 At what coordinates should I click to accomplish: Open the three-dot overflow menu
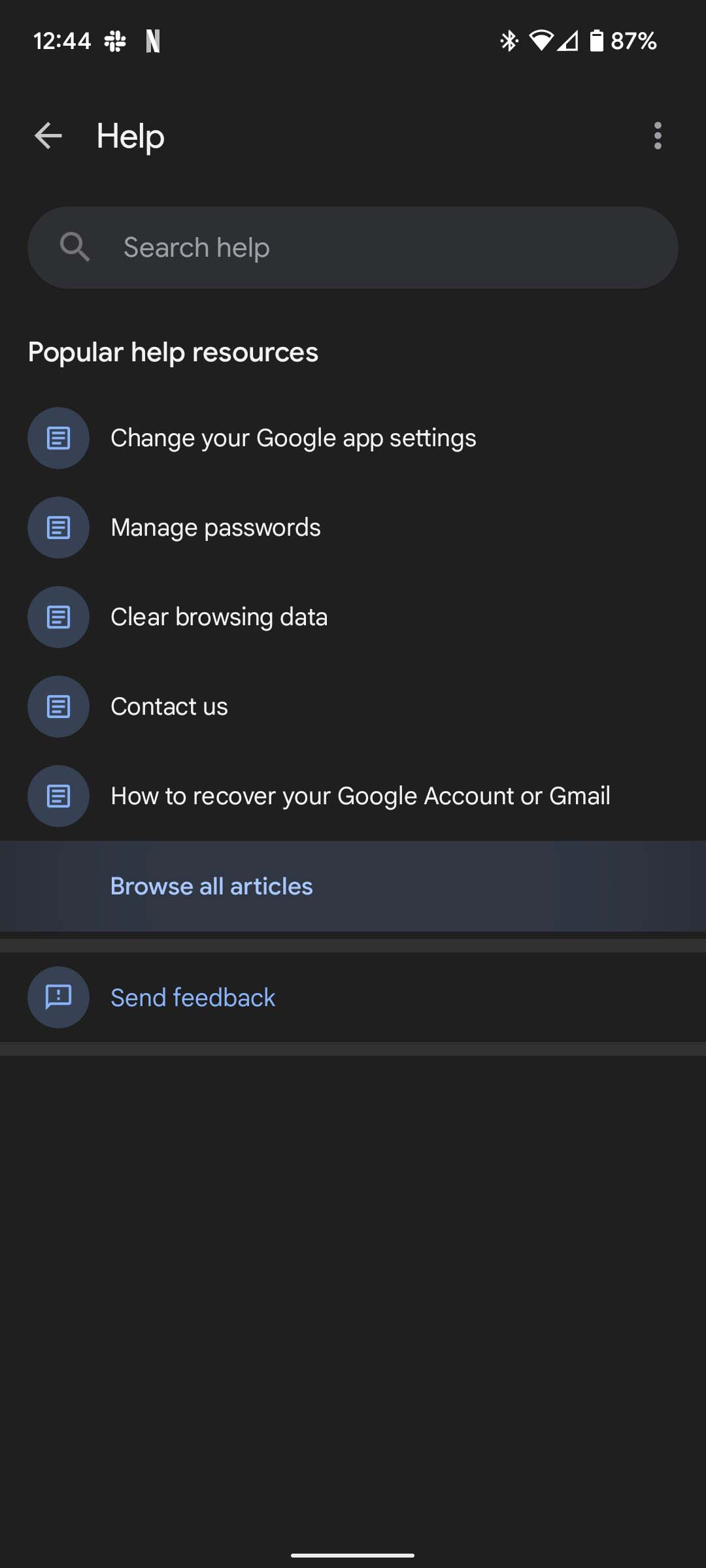coord(658,136)
